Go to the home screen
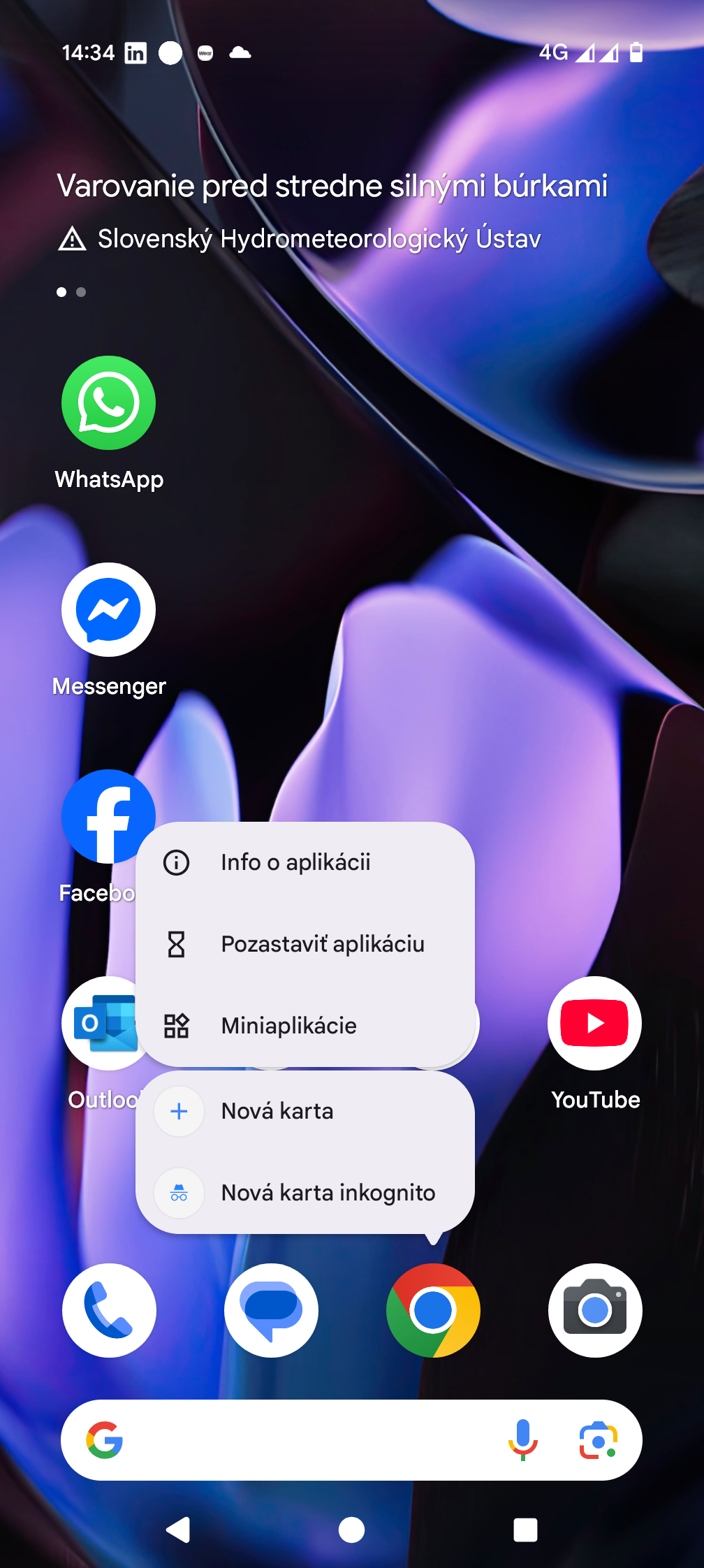704x1568 pixels. pos(351,1530)
